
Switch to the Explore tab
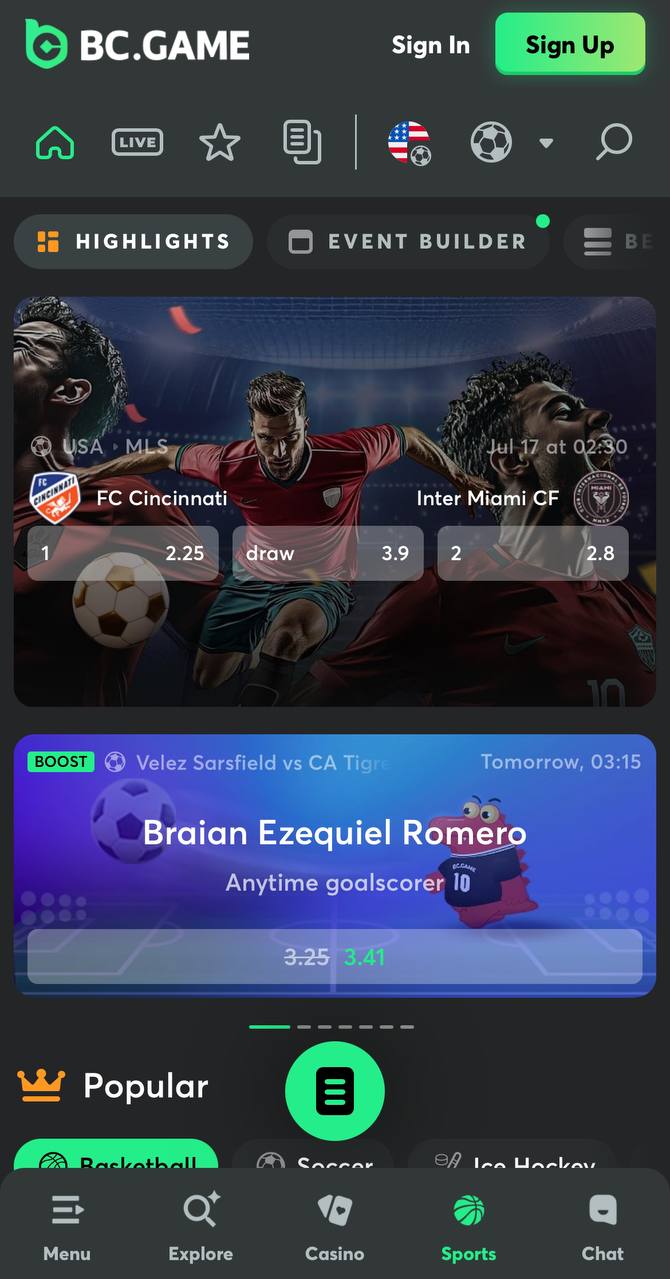point(201,1227)
